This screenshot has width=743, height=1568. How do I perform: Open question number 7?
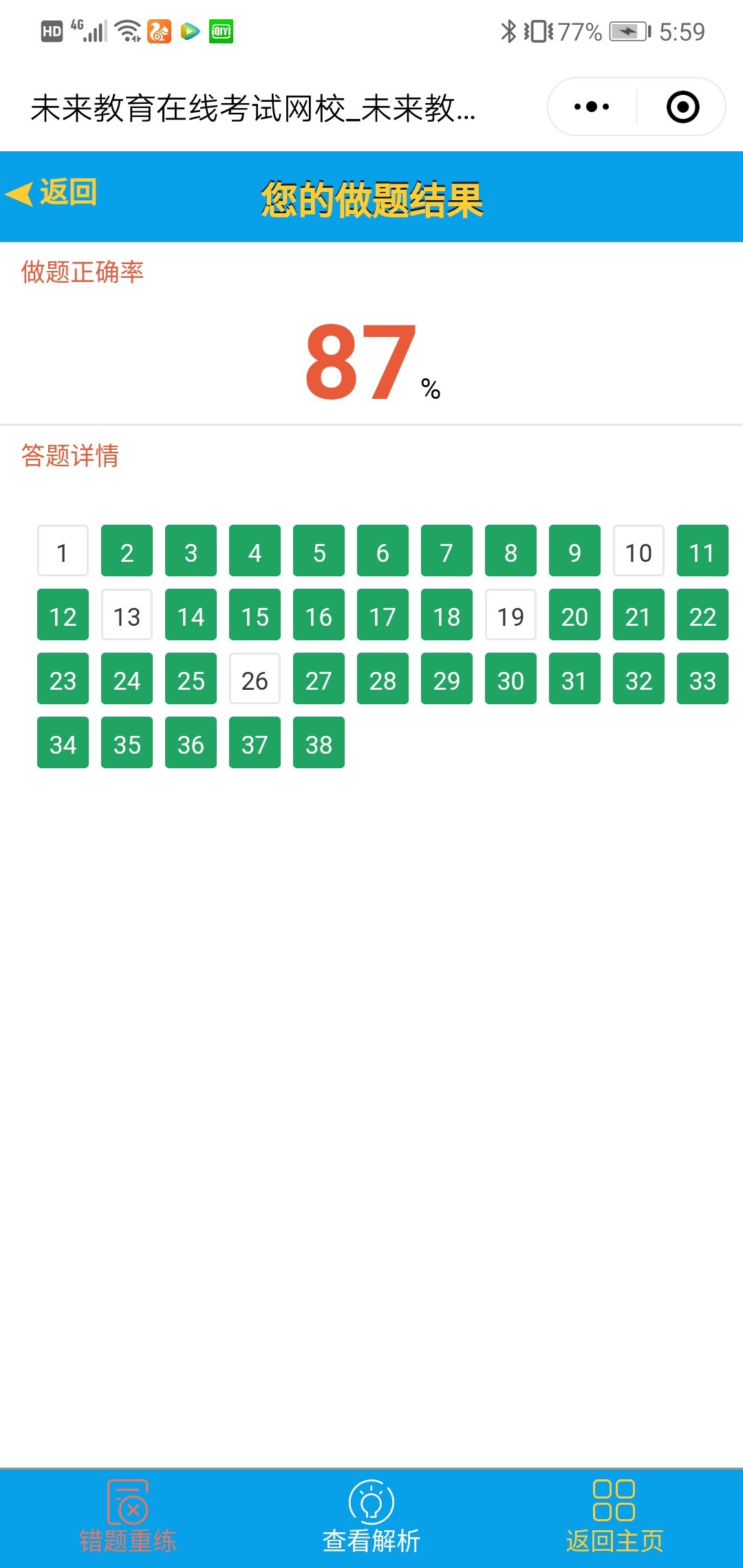click(446, 551)
